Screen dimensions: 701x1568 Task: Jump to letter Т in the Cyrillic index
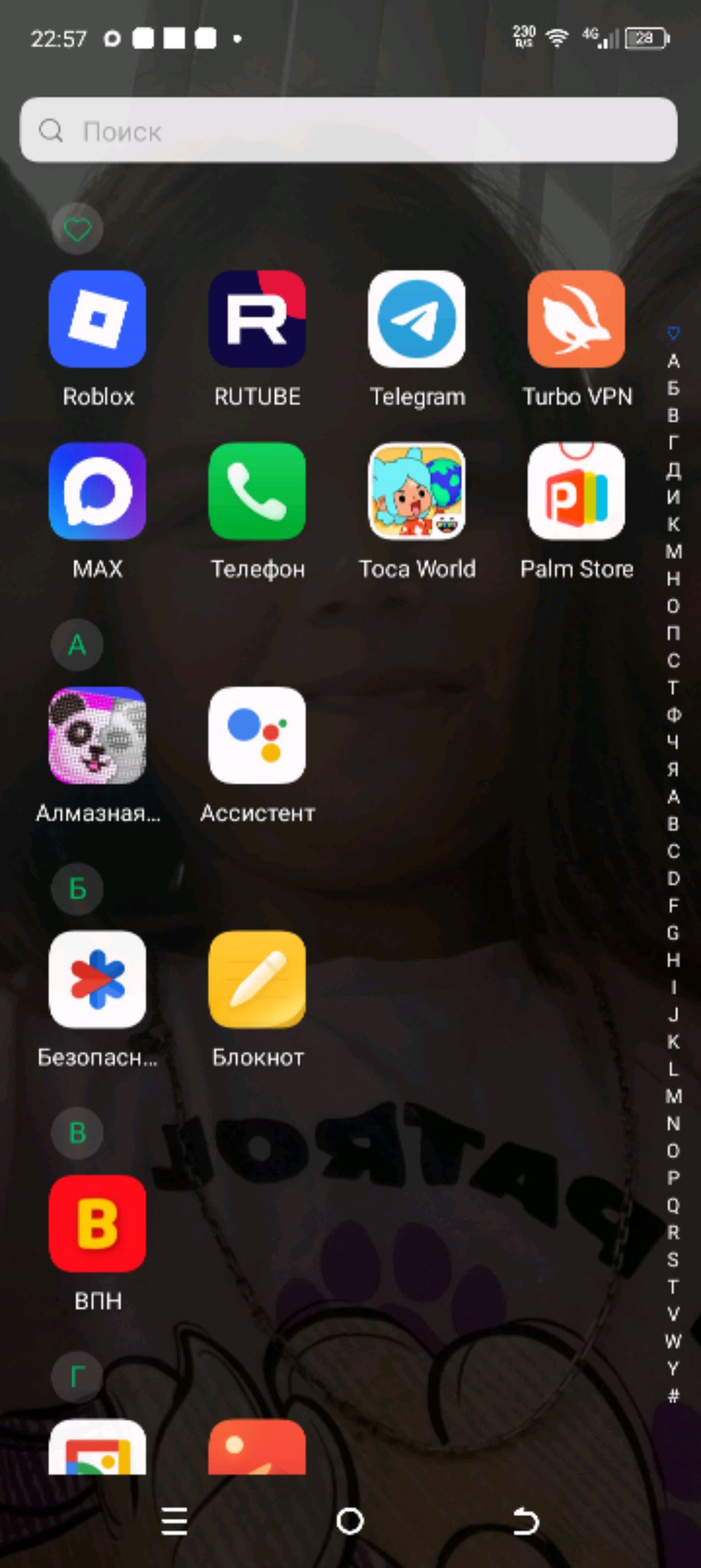(674, 688)
